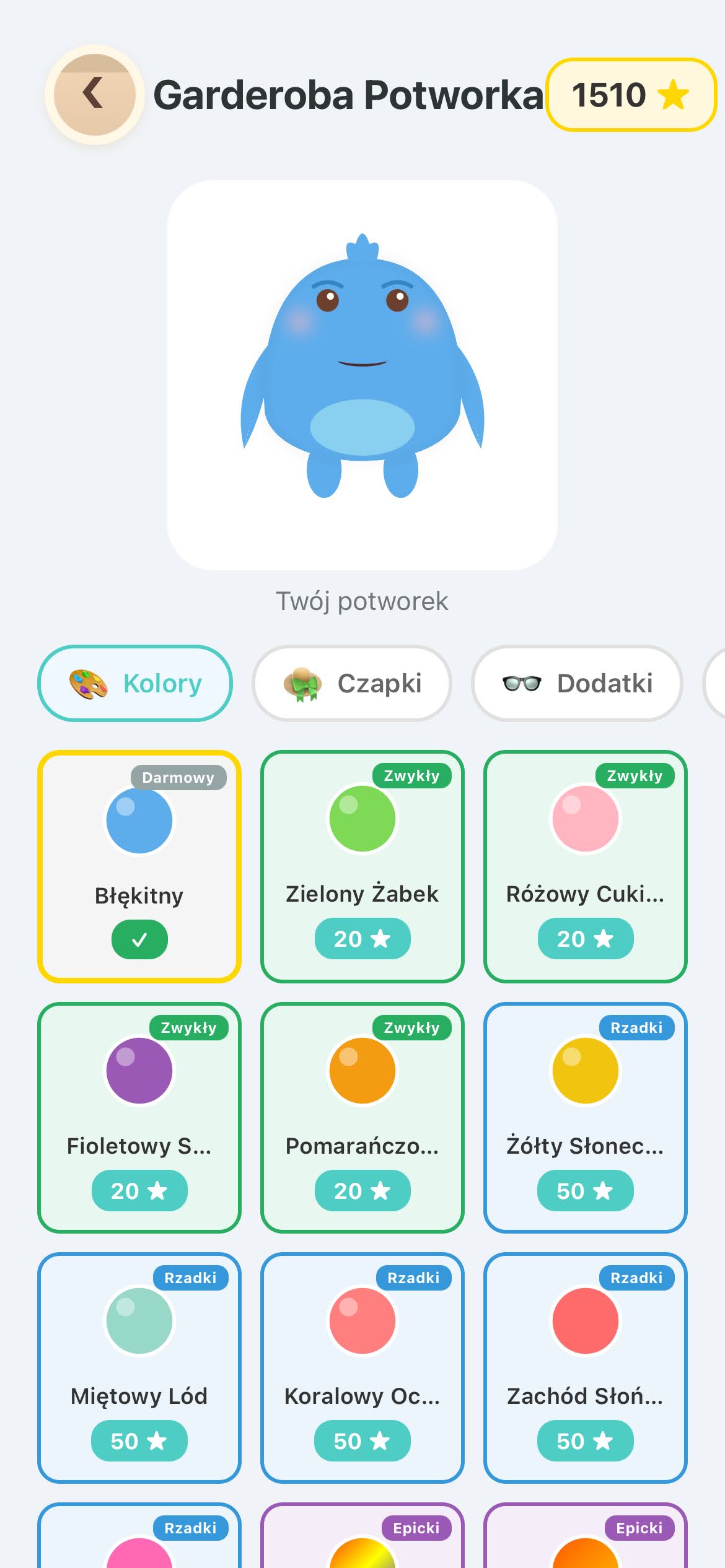Choose the Zielony Żabek color
Screen dimensions: 725x1568
(x=362, y=866)
